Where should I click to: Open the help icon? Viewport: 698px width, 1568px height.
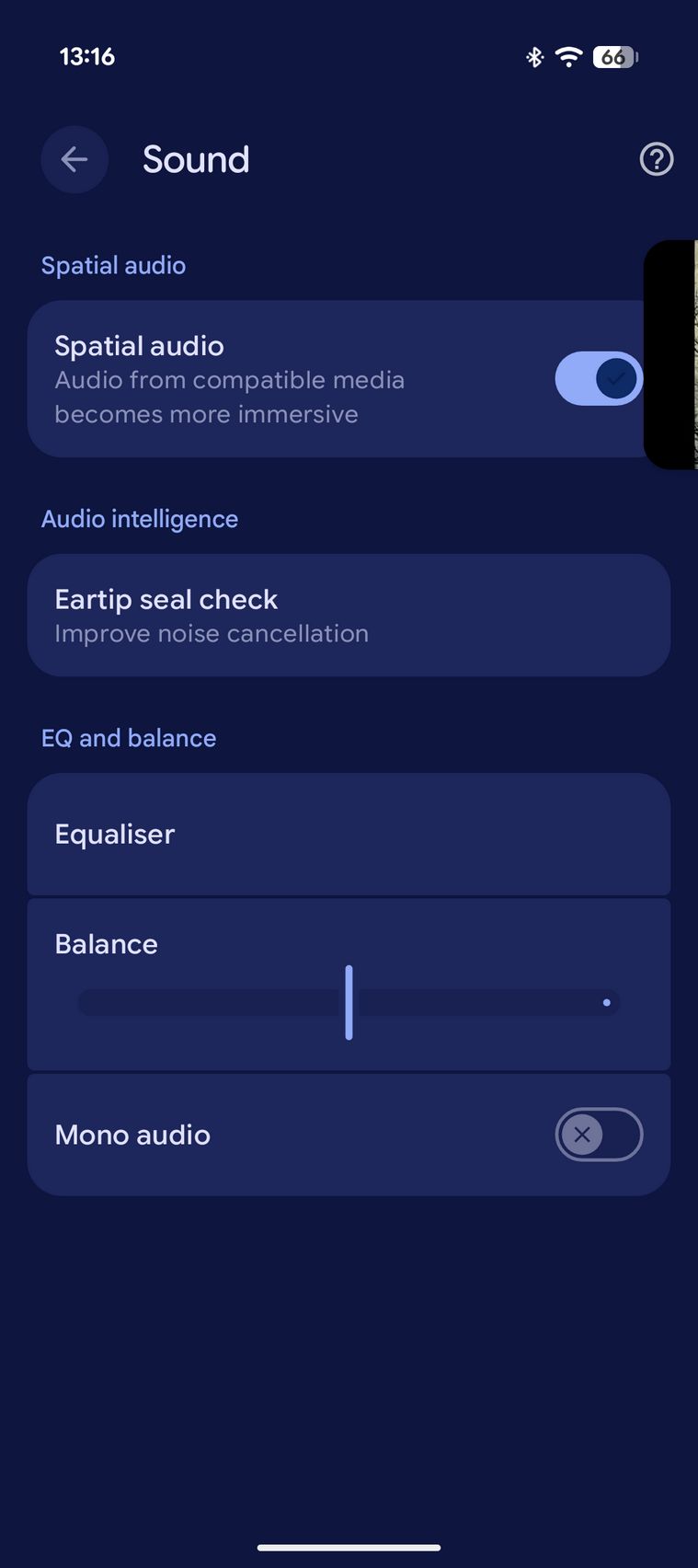(656, 160)
